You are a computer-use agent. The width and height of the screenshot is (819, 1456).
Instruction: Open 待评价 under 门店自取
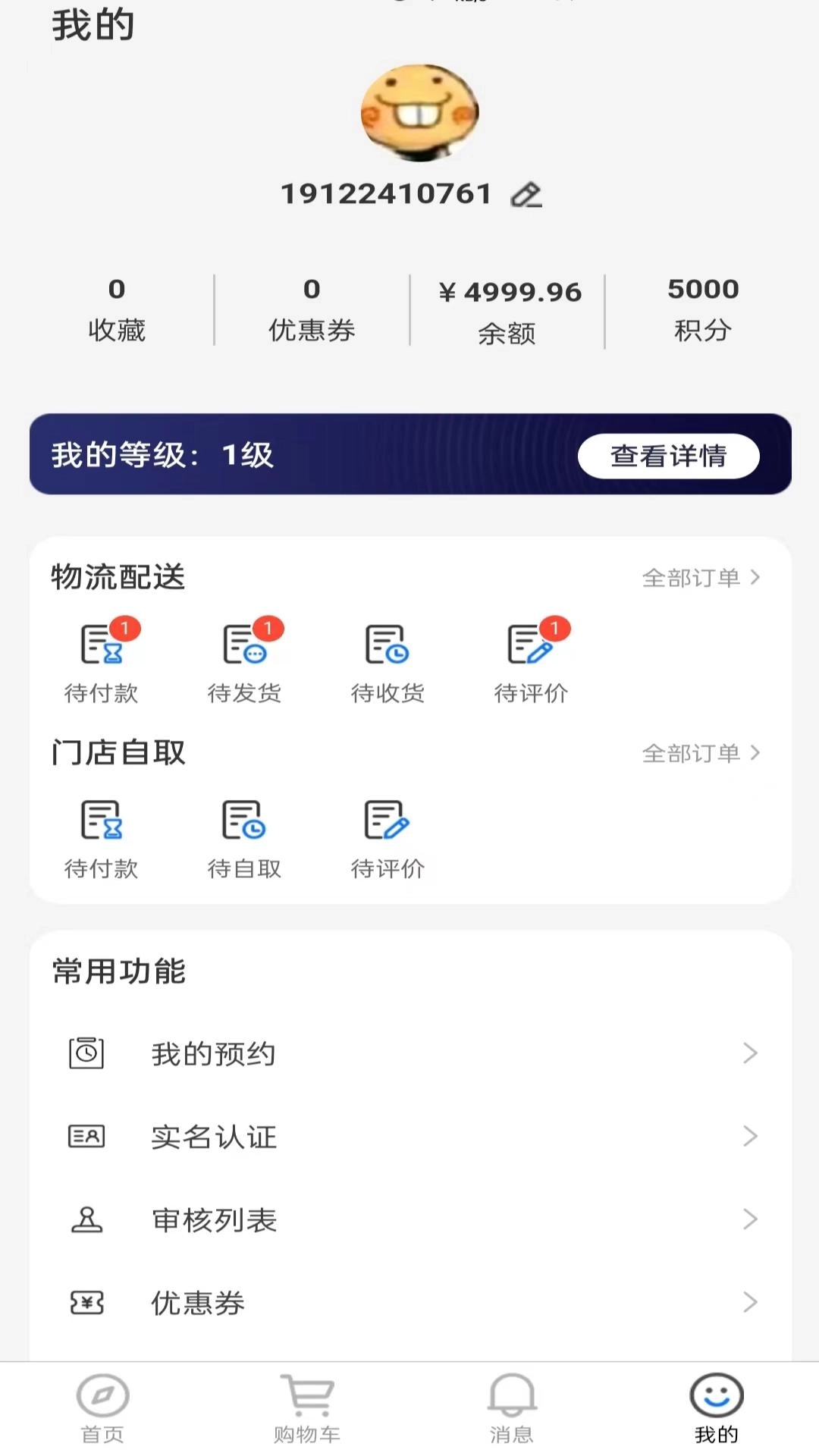(387, 838)
